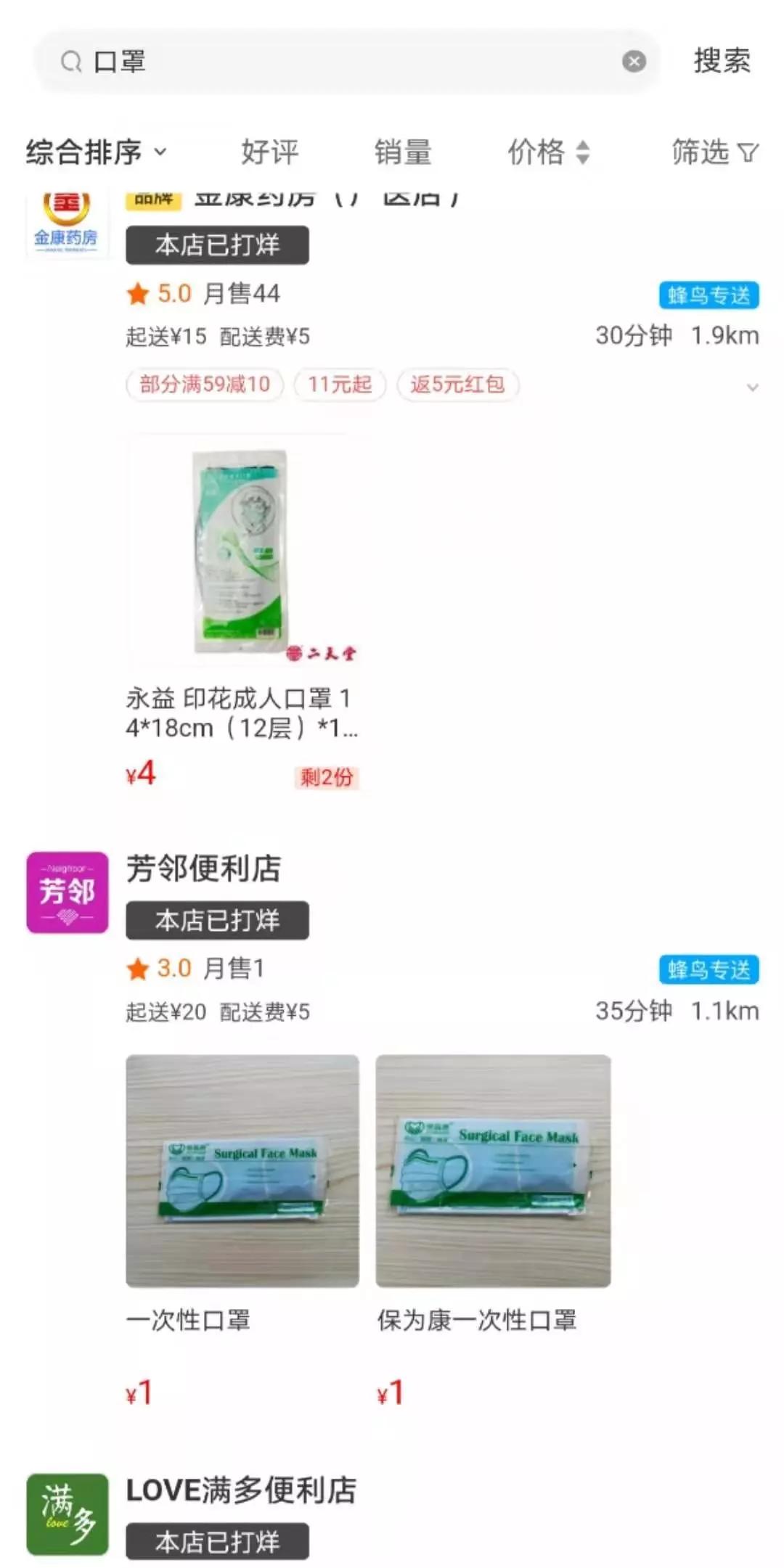This screenshot has height=1568, width=784.
Task: Switch to the 好评 sort tab
Action: point(269,153)
